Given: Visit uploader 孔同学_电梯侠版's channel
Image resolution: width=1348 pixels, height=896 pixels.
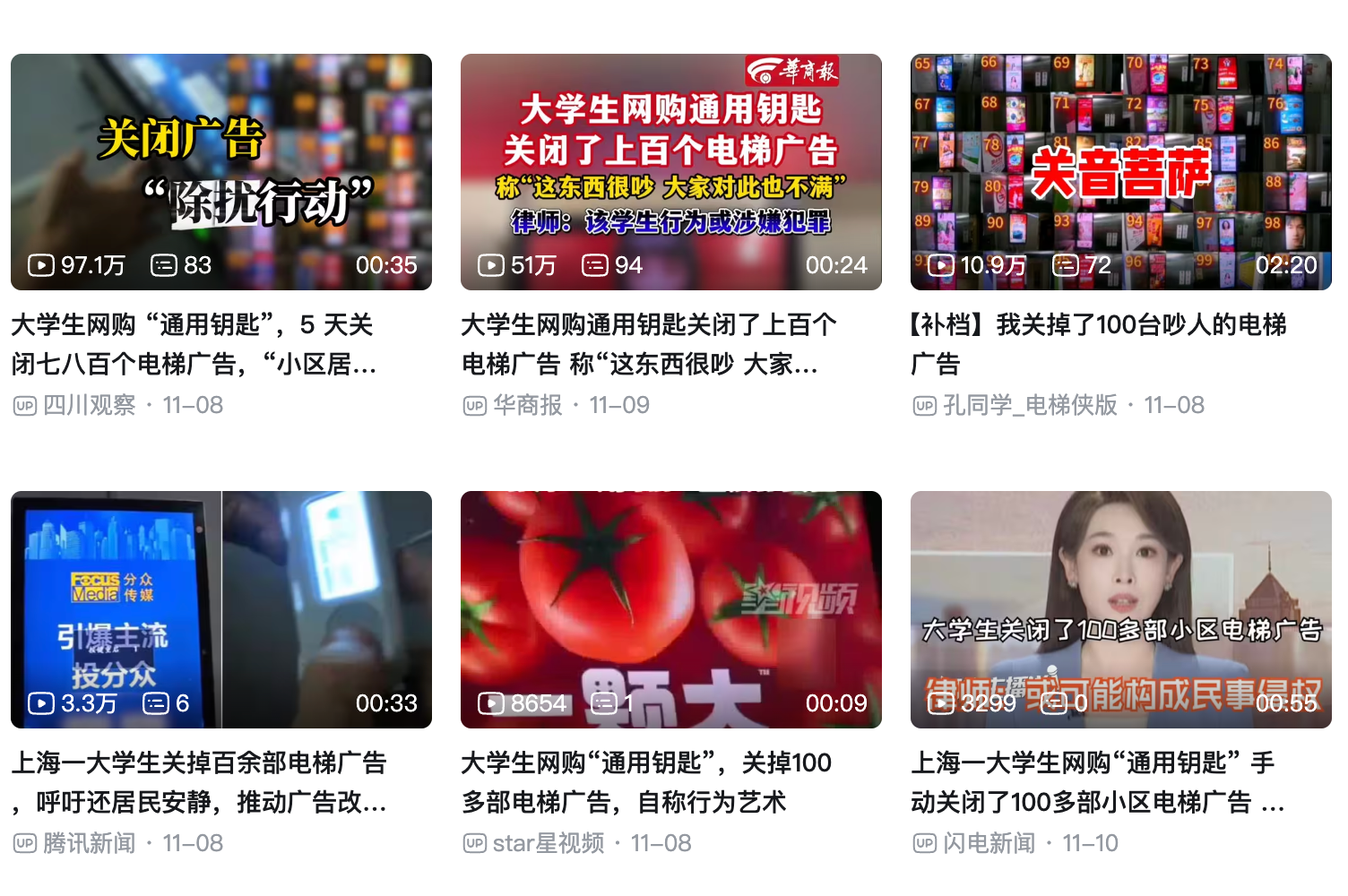Looking at the screenshot, I should (x=1029, y=406).
